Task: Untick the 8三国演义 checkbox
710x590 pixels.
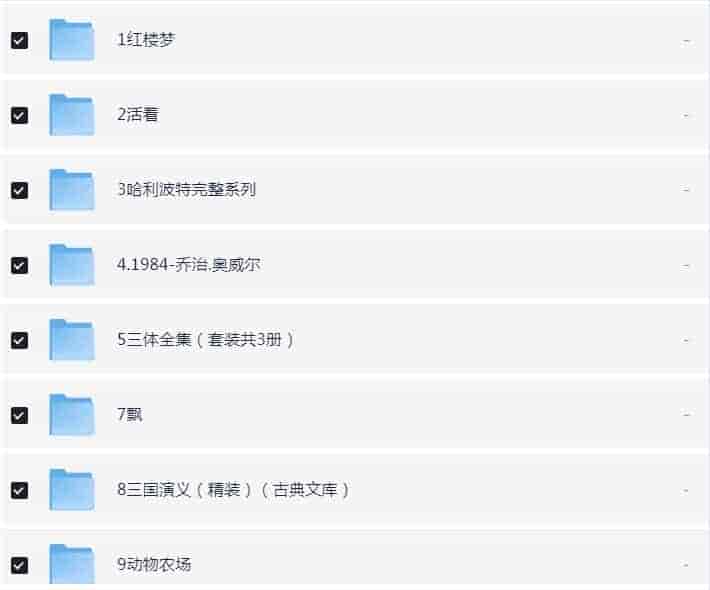Action: pos(19,490)
